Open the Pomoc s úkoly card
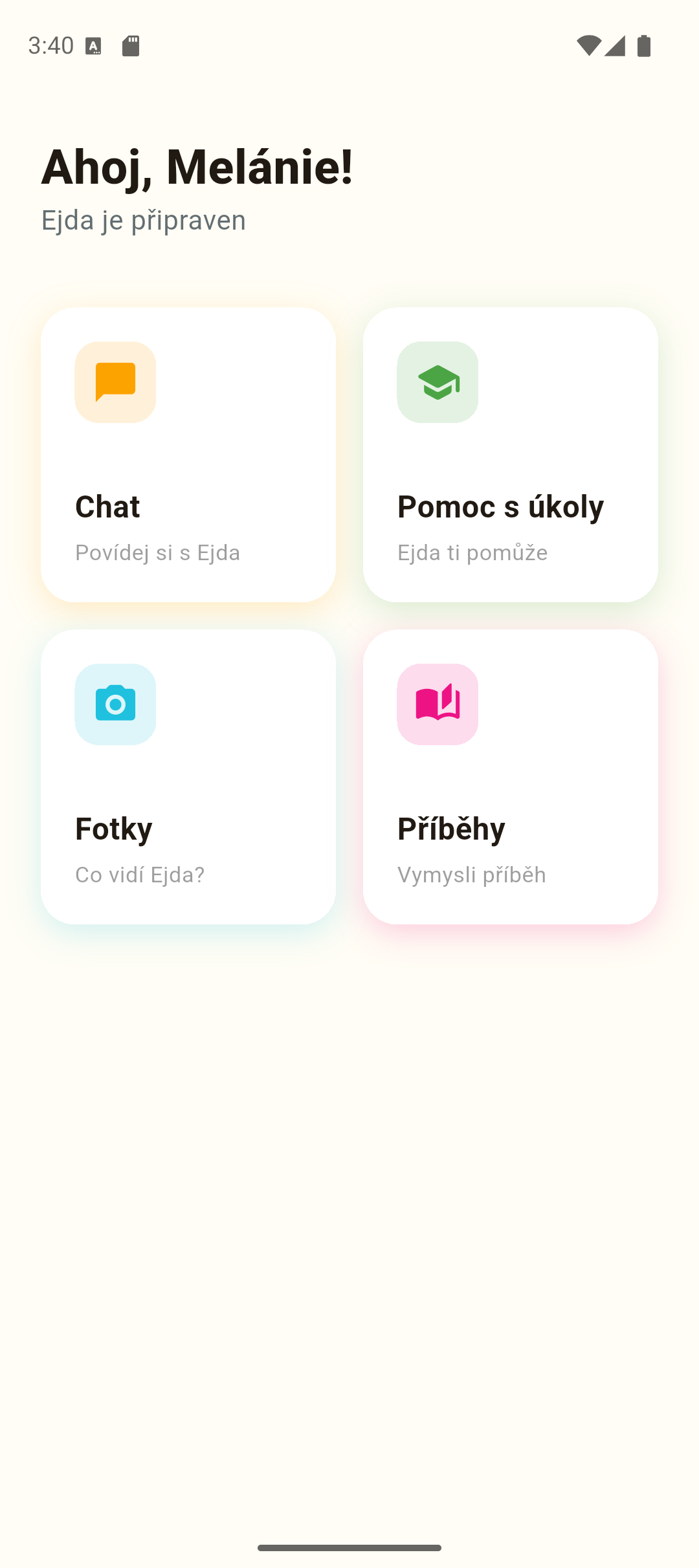 click(510, 455)
